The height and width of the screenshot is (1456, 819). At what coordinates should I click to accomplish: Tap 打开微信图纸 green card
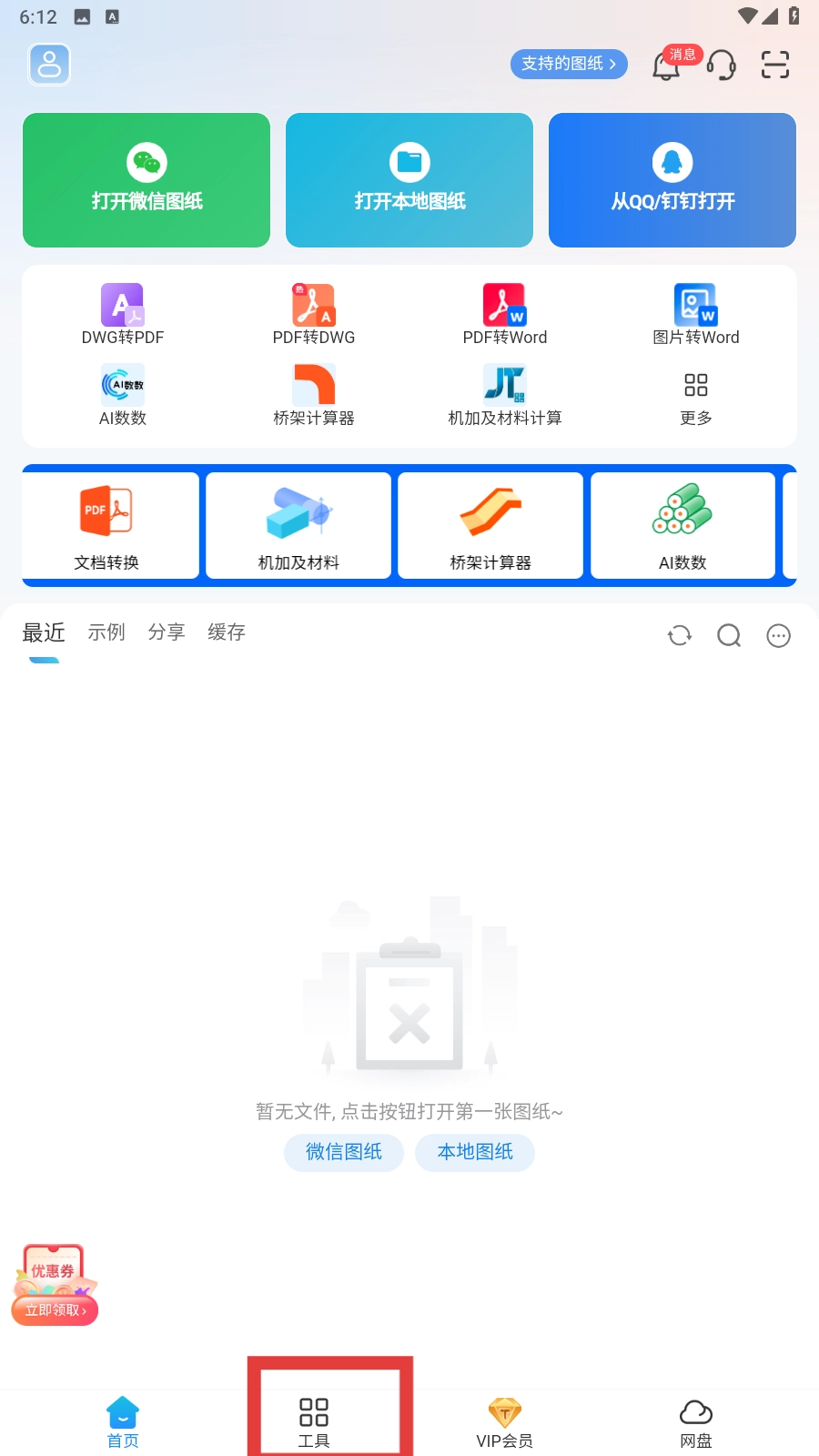(x=147, y=180)
